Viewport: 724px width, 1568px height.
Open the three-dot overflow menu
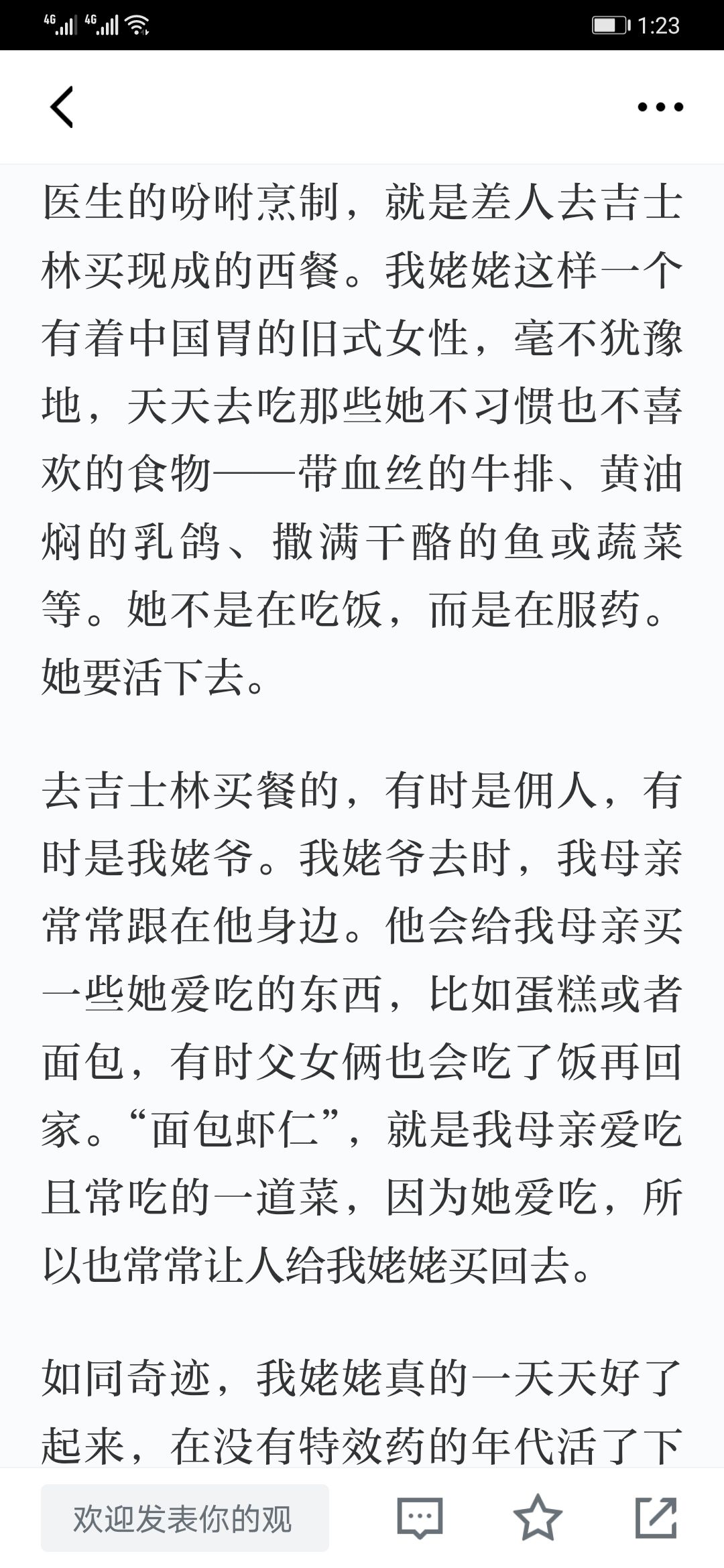pyautogui.click(x=660, y=107)
